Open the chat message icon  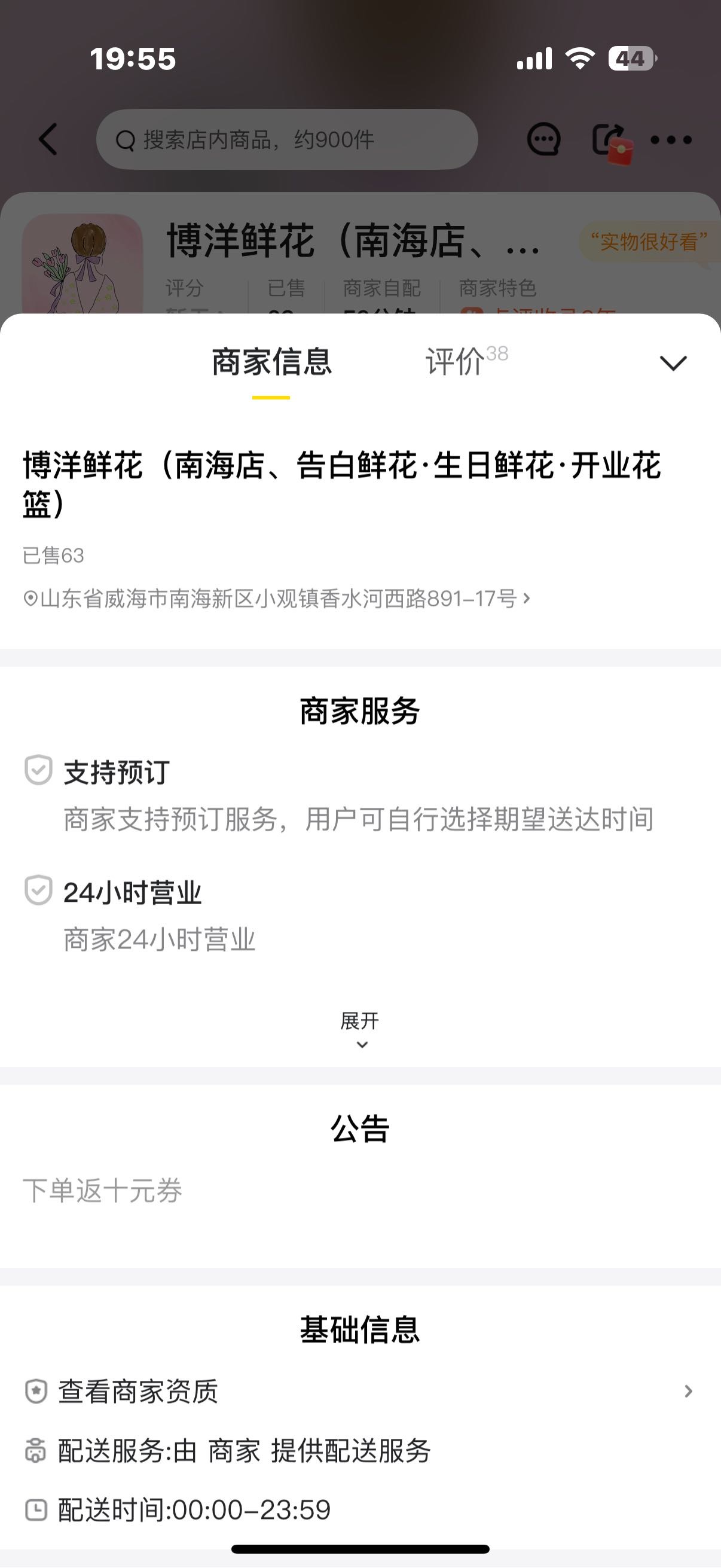click(x=543, y=139)
